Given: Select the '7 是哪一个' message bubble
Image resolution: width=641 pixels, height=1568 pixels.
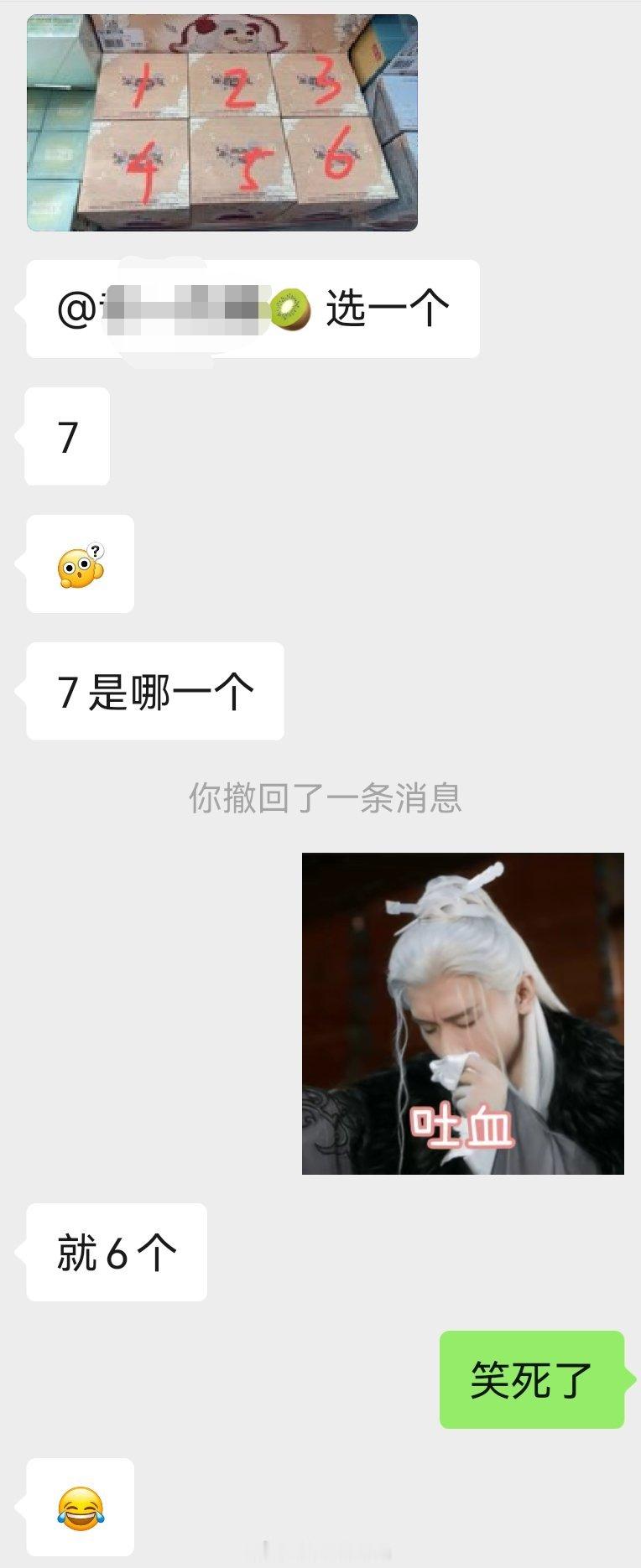Looking at the screenshot, I should pos(155,690).
